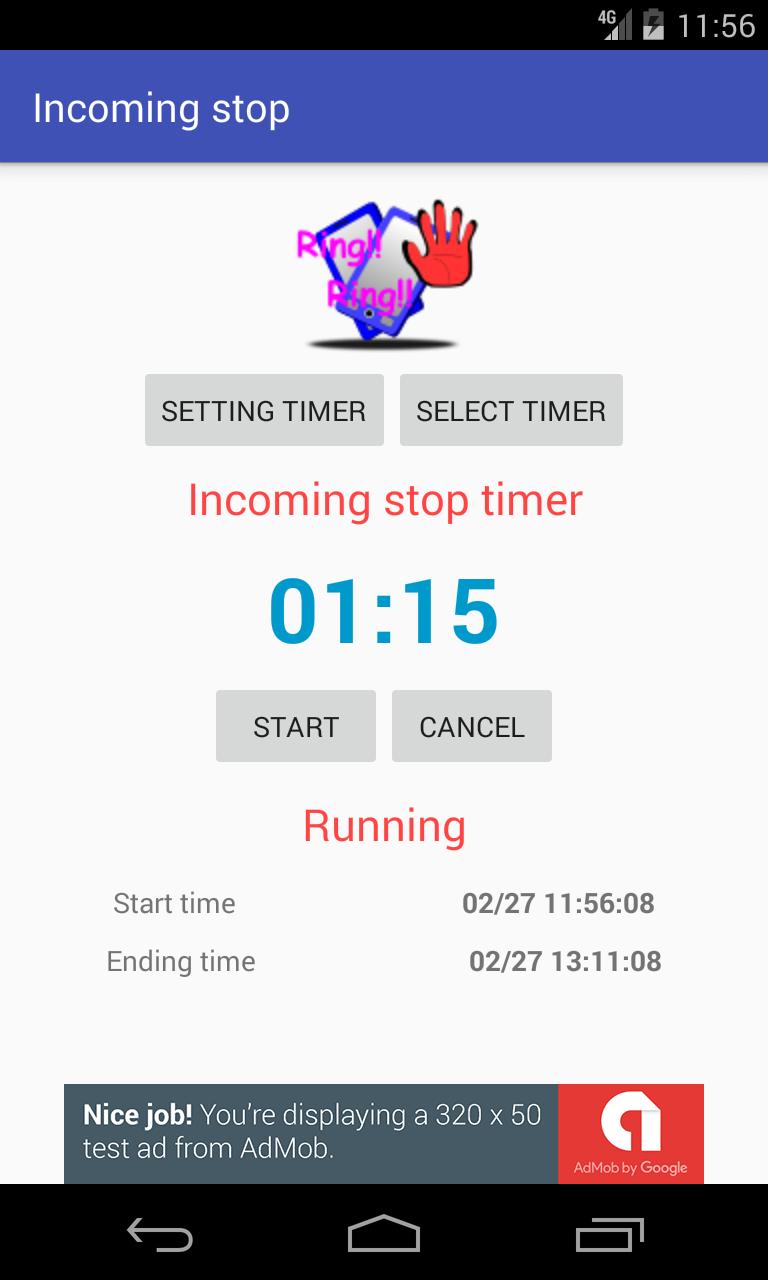Open the AdMob test ad banner
The height and width of the screenshot is (1280, 768).
(x=384, y=1134)
